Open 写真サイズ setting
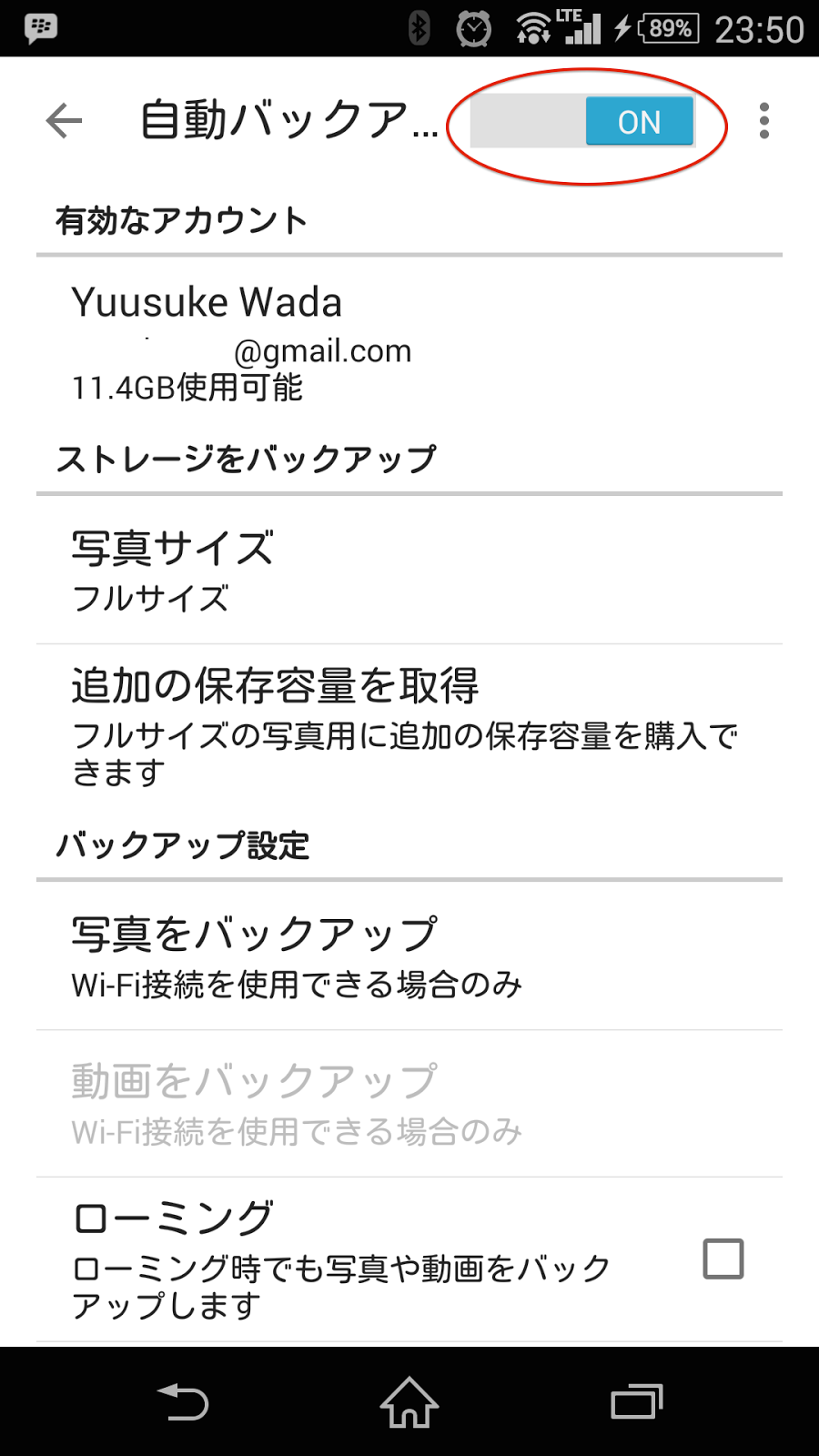This screenshot has width=819, height=1456. point(409,570)
